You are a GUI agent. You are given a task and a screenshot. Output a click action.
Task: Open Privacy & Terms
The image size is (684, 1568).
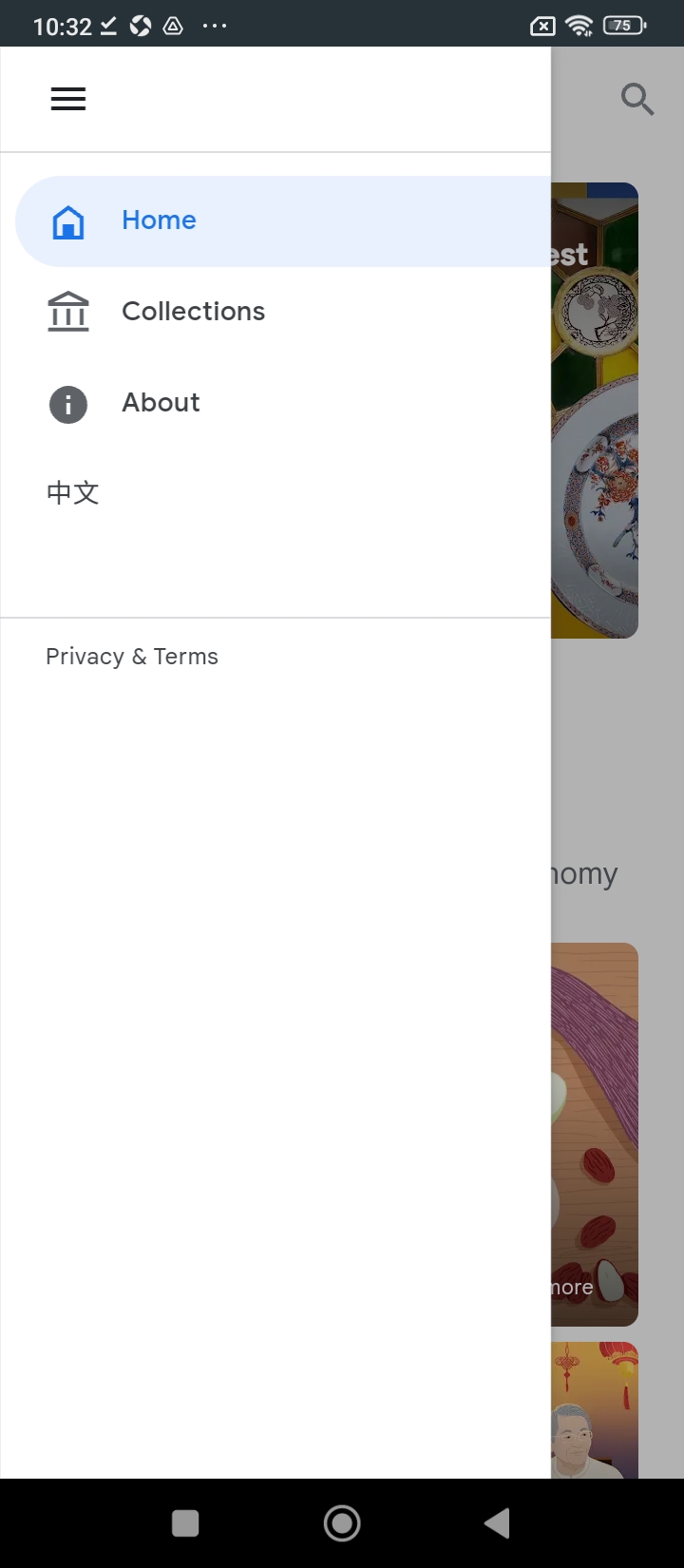[132, 657]
